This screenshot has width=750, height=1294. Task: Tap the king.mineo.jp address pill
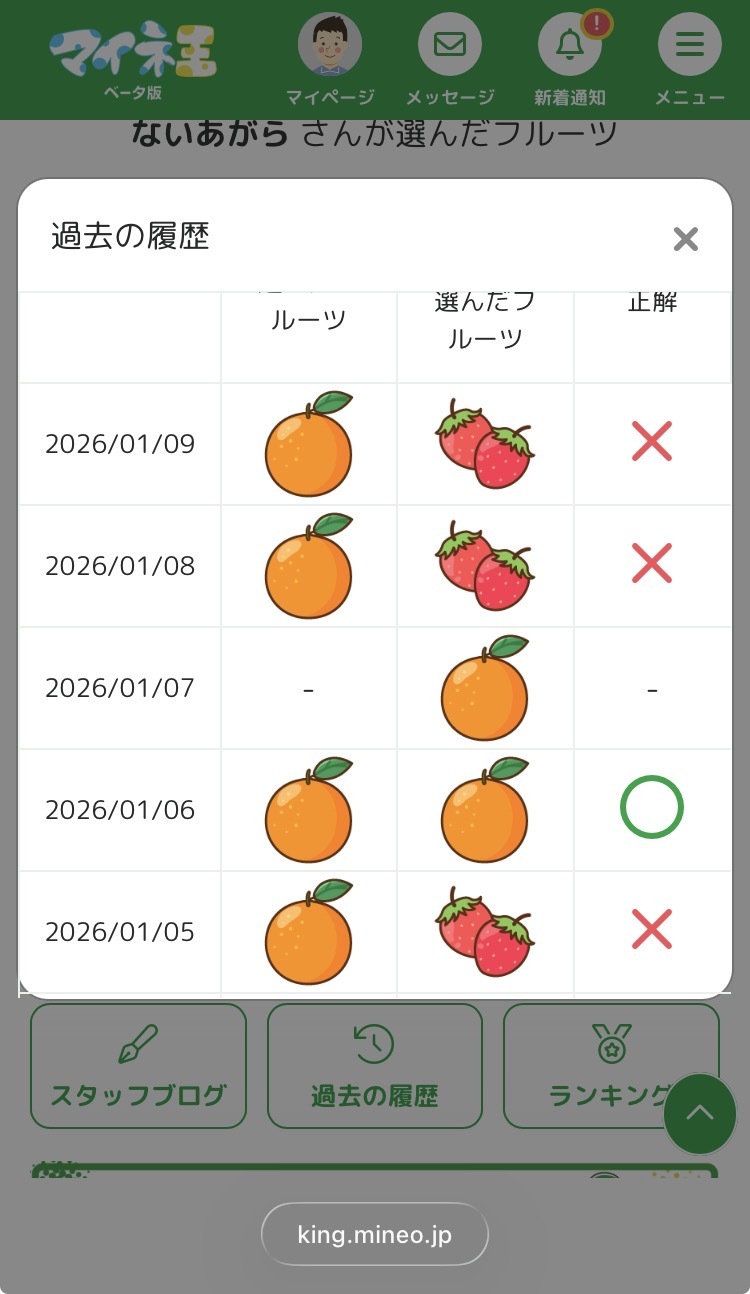pyautogui.click(x=375, y=1234)
